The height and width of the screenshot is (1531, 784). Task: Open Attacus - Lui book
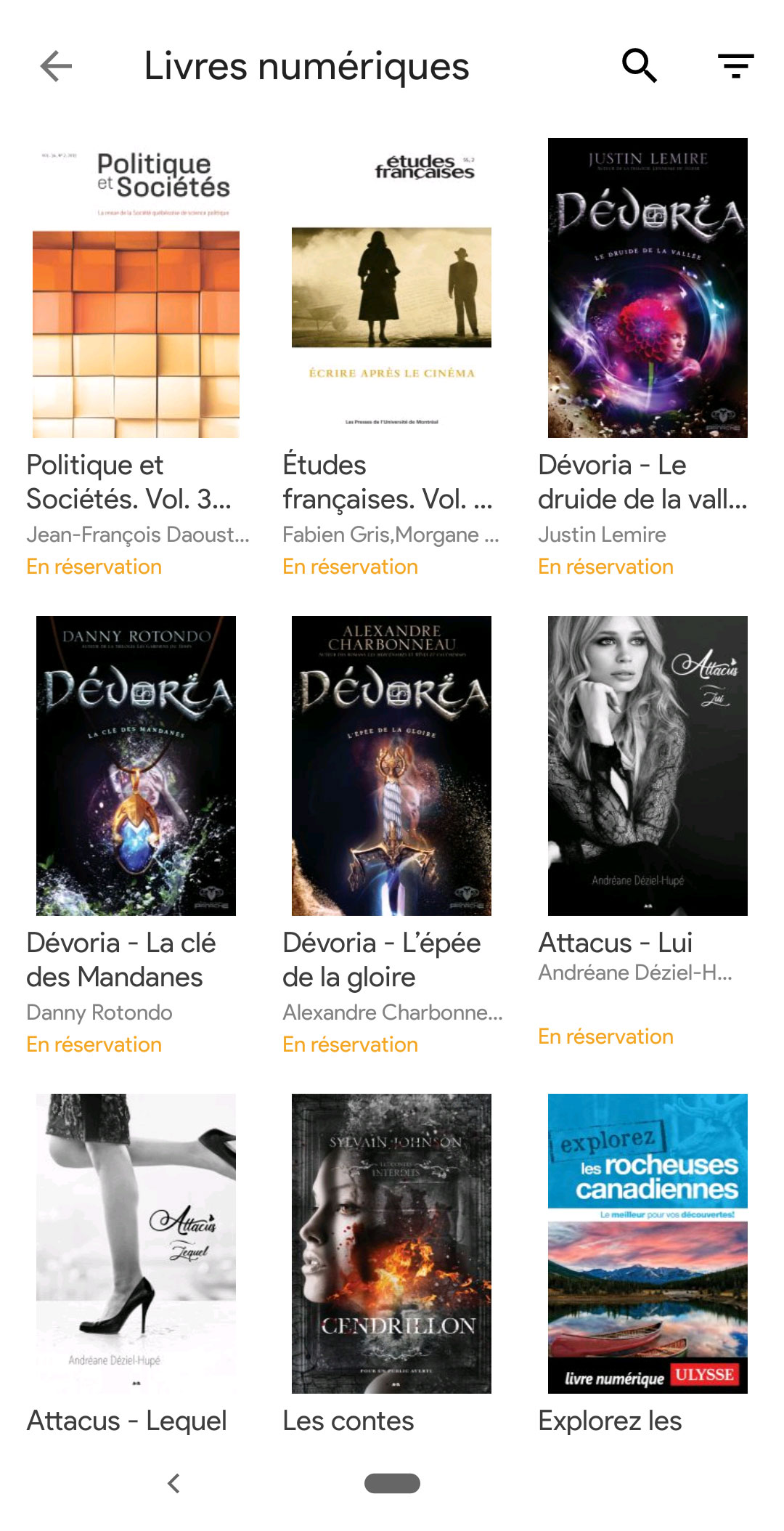pyautogui.click(x=648, y=765)
